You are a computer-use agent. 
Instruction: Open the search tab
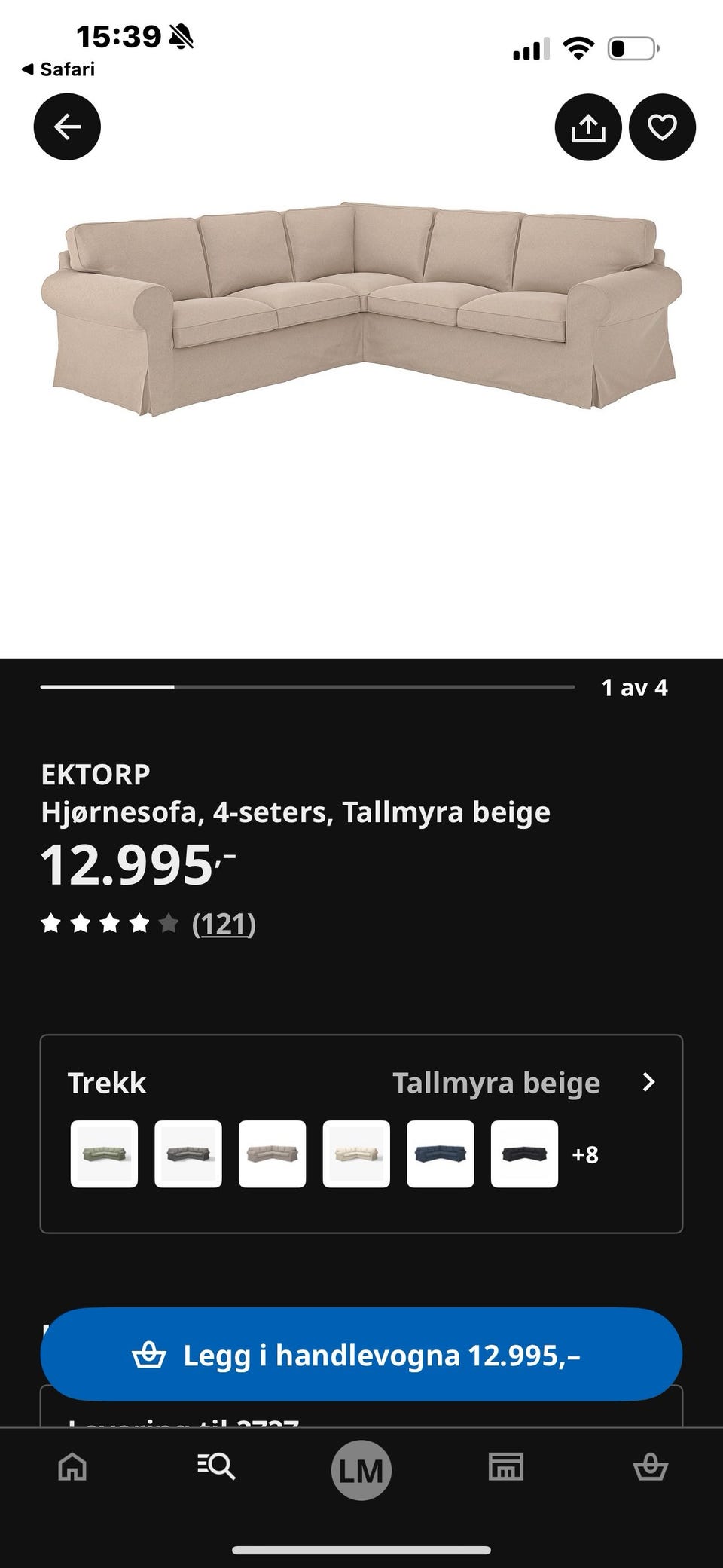pos(216,1467)
